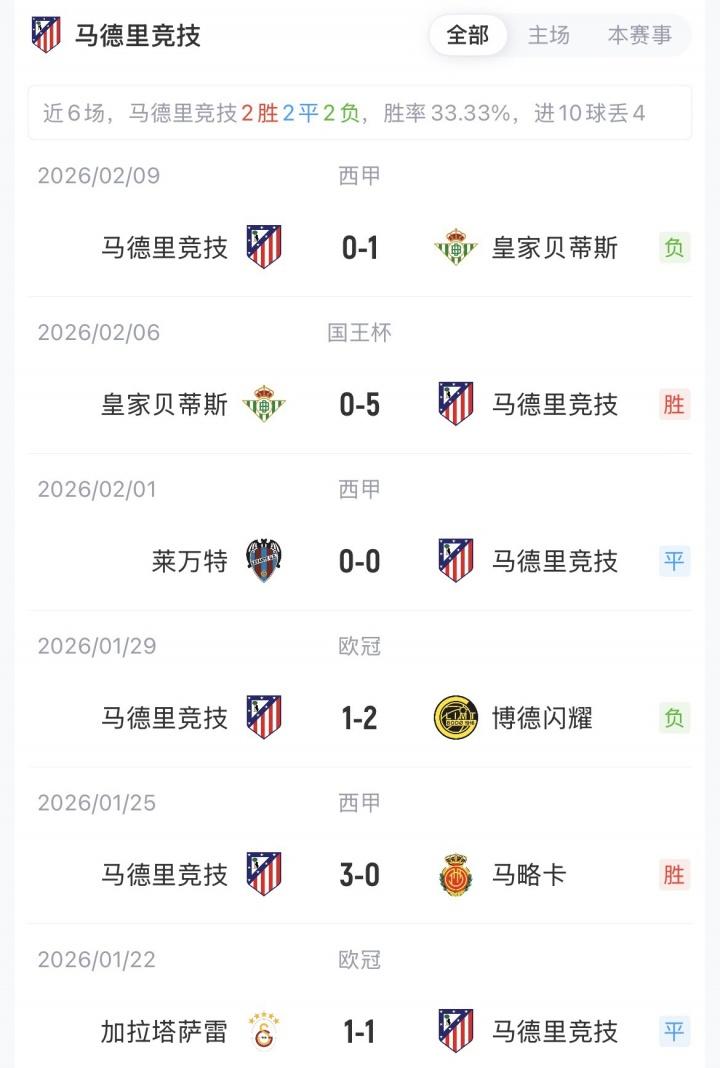View the 3-0 match against 马略卡
This screenshot has height=1068, width=720.
point(360,874)
